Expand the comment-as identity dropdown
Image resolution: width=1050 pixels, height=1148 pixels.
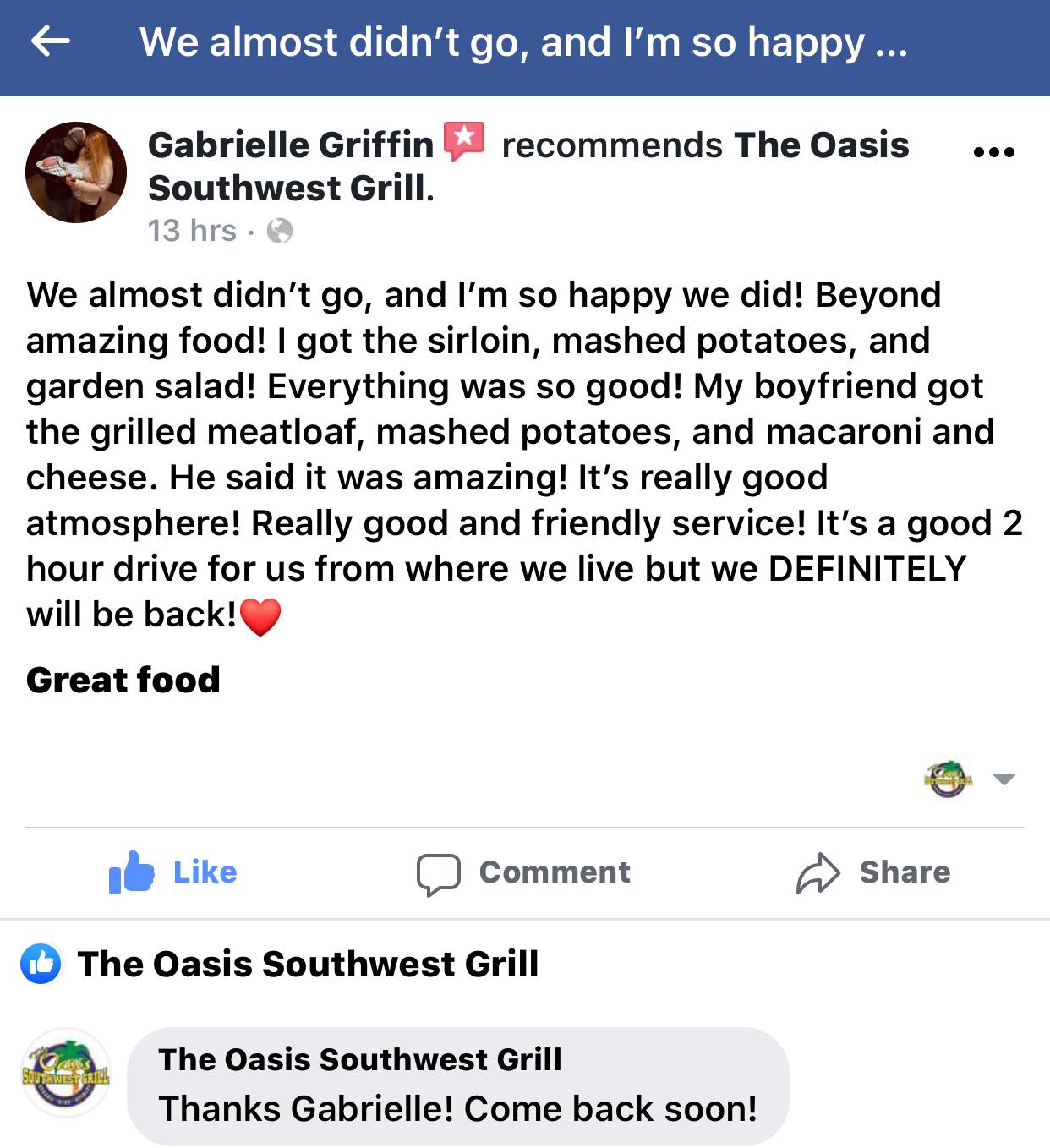pyautogui.click(x=1003, y=779)
